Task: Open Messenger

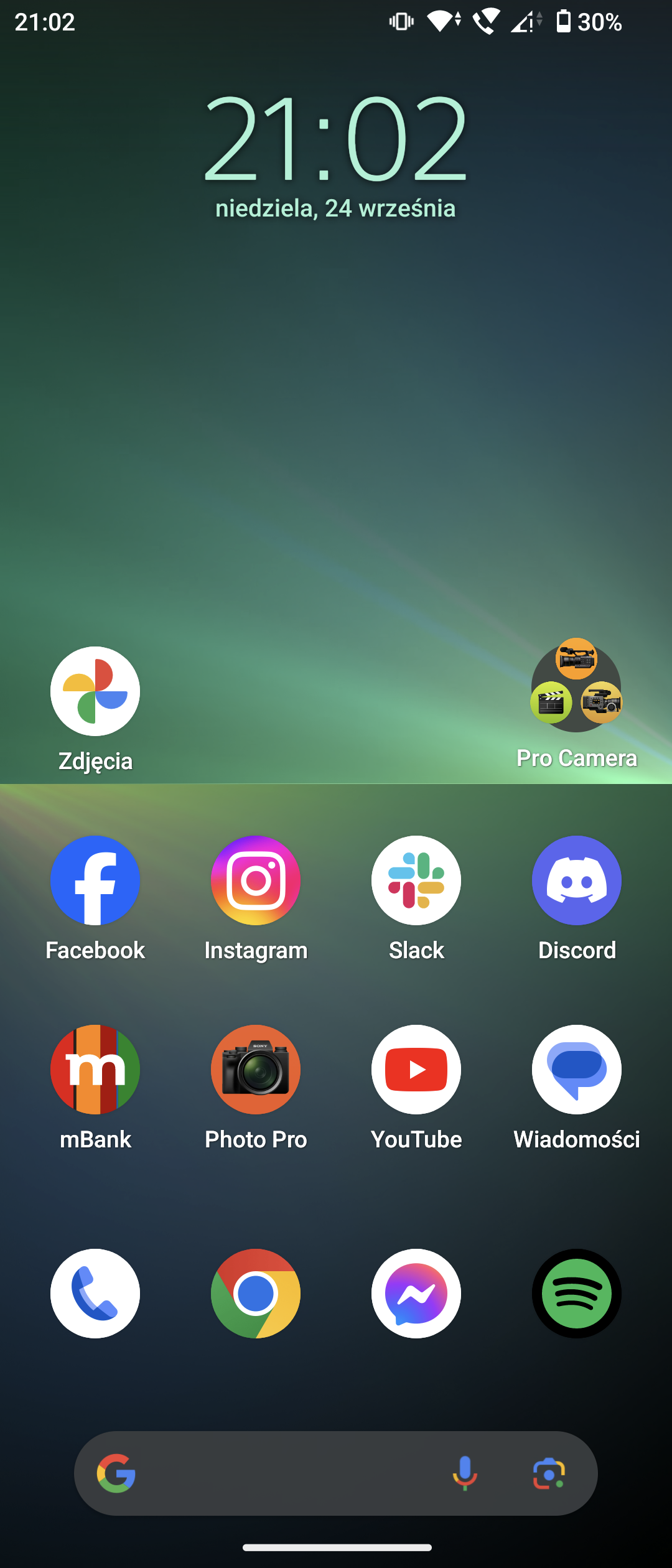Action: tap(416, 1294)
